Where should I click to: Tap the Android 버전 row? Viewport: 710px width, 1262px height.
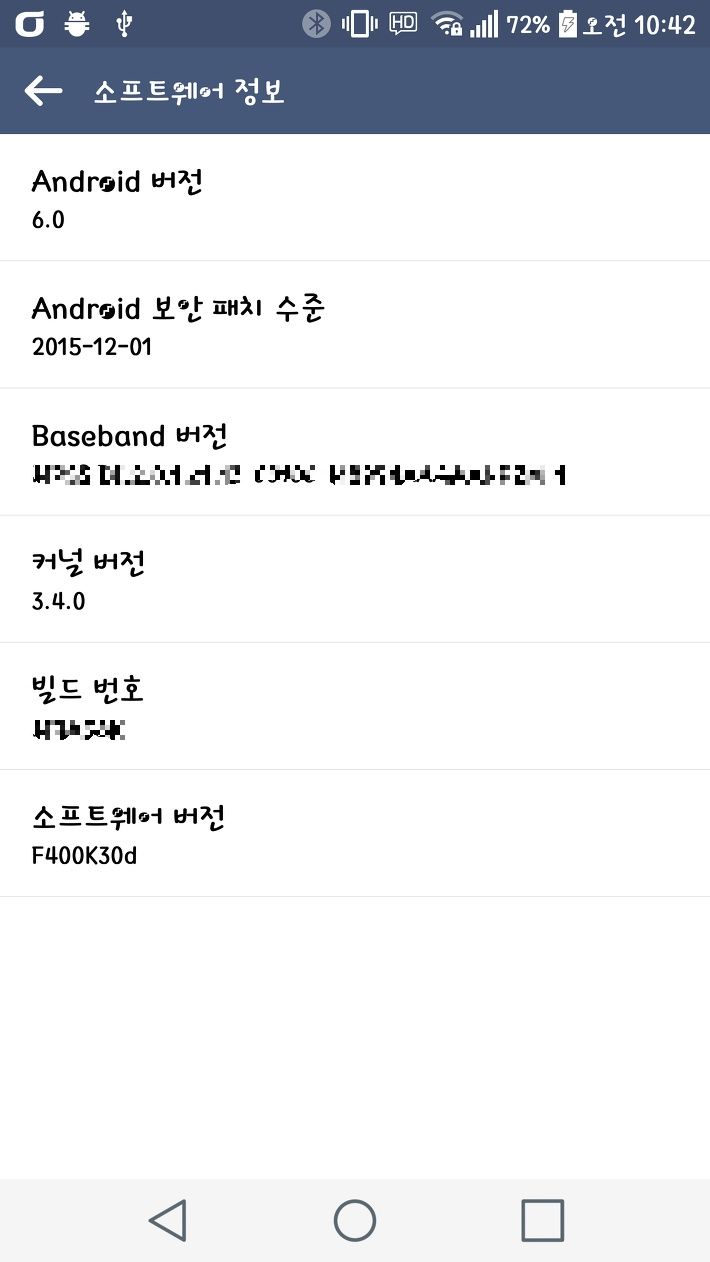355,197
